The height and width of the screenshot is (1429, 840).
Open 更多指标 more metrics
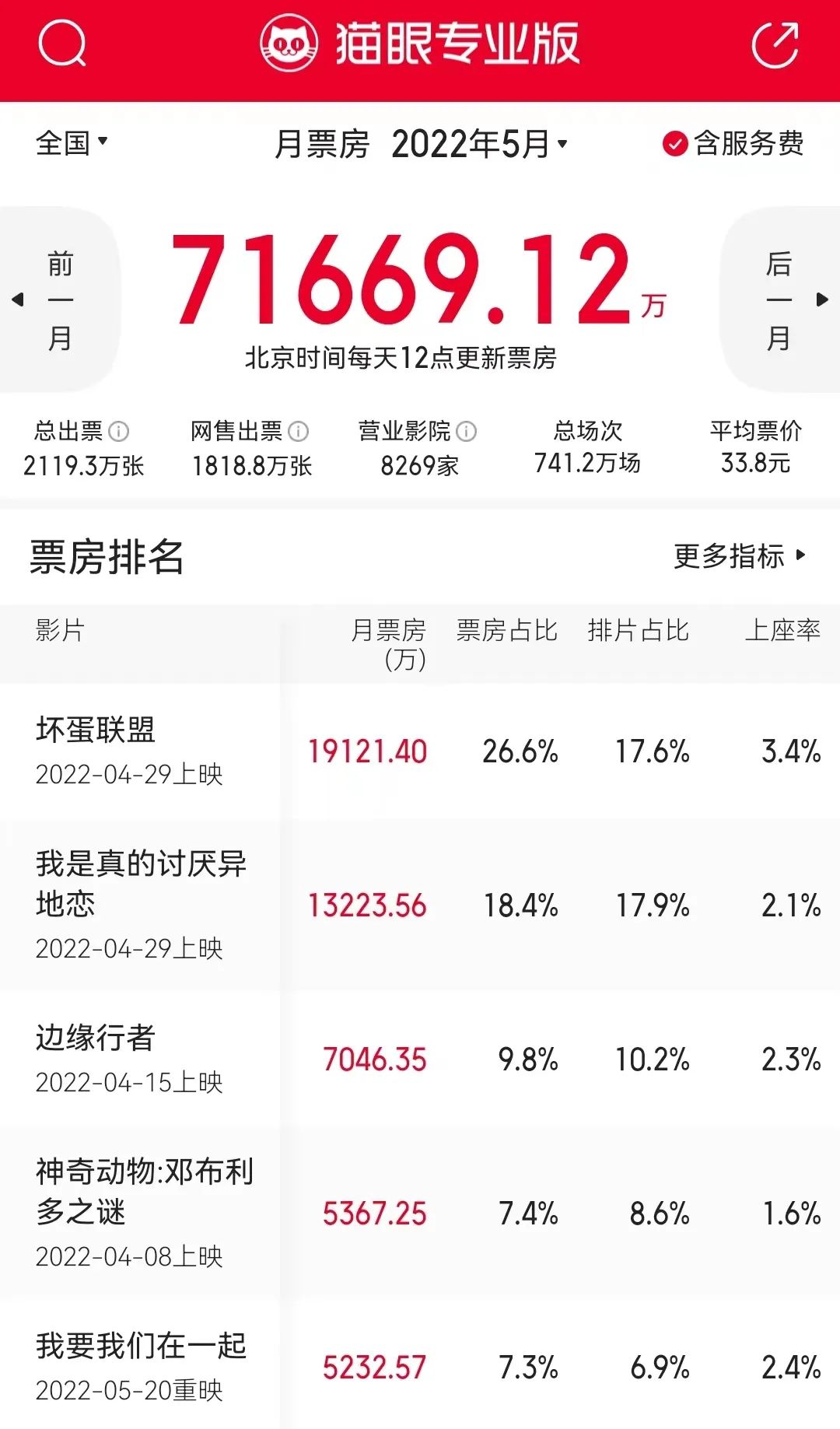(x=740, y=556)
